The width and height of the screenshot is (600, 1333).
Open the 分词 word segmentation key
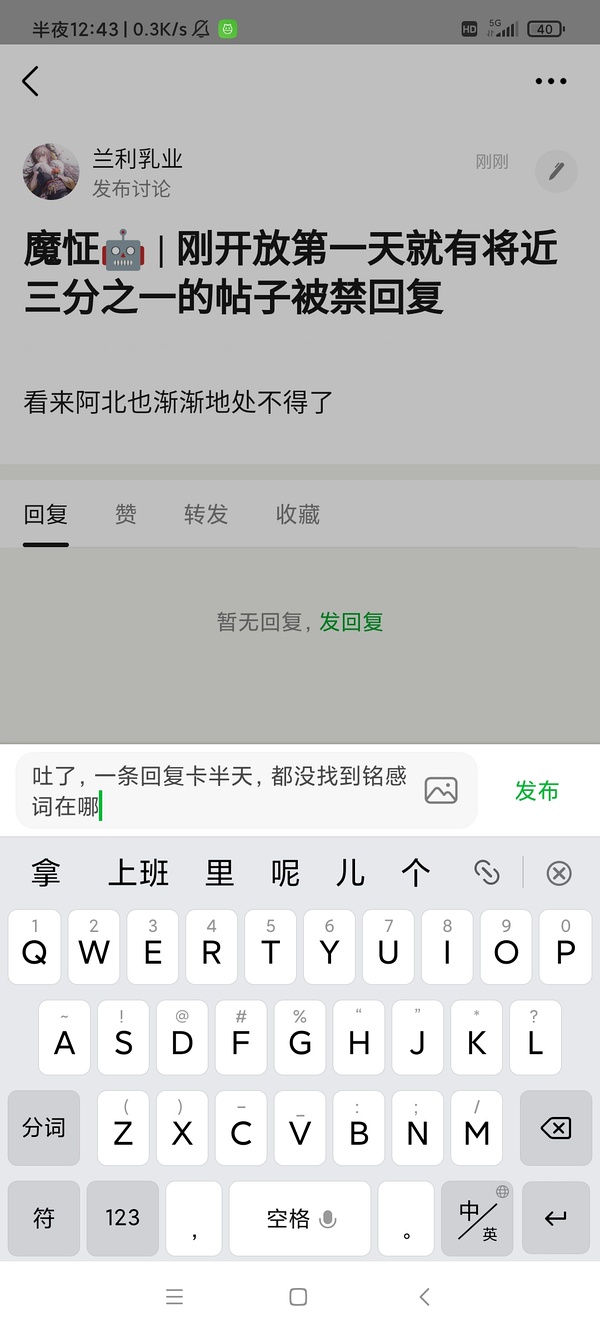pos(44,1129)
